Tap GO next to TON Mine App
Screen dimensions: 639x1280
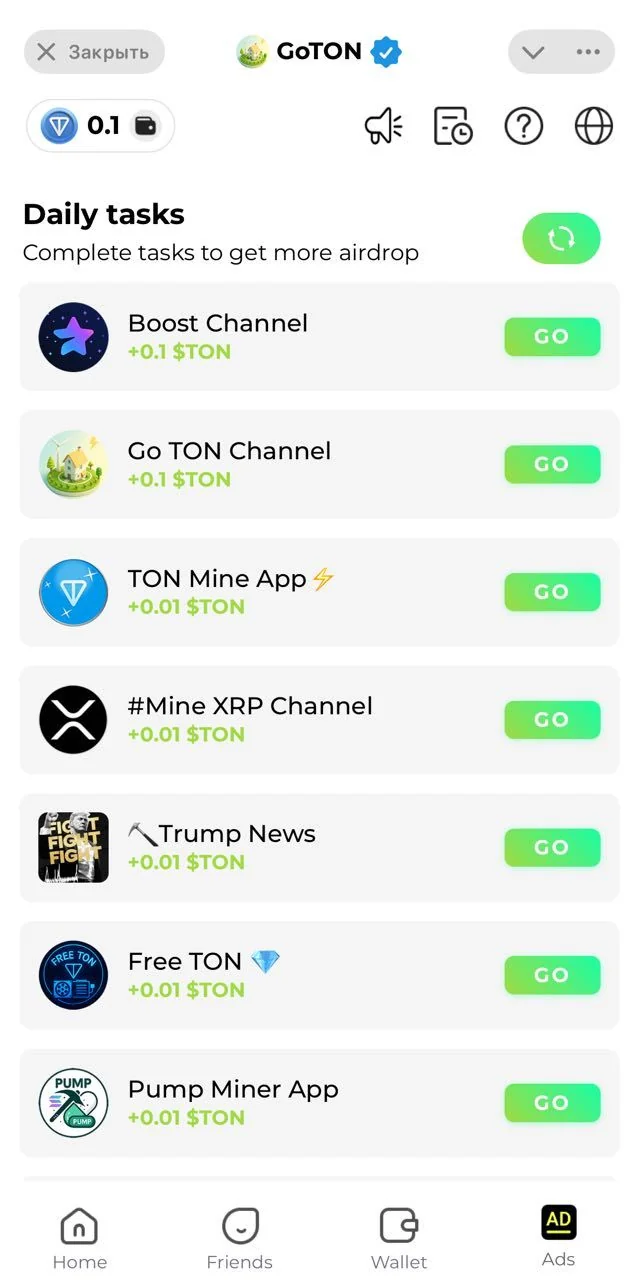[552, 592]
